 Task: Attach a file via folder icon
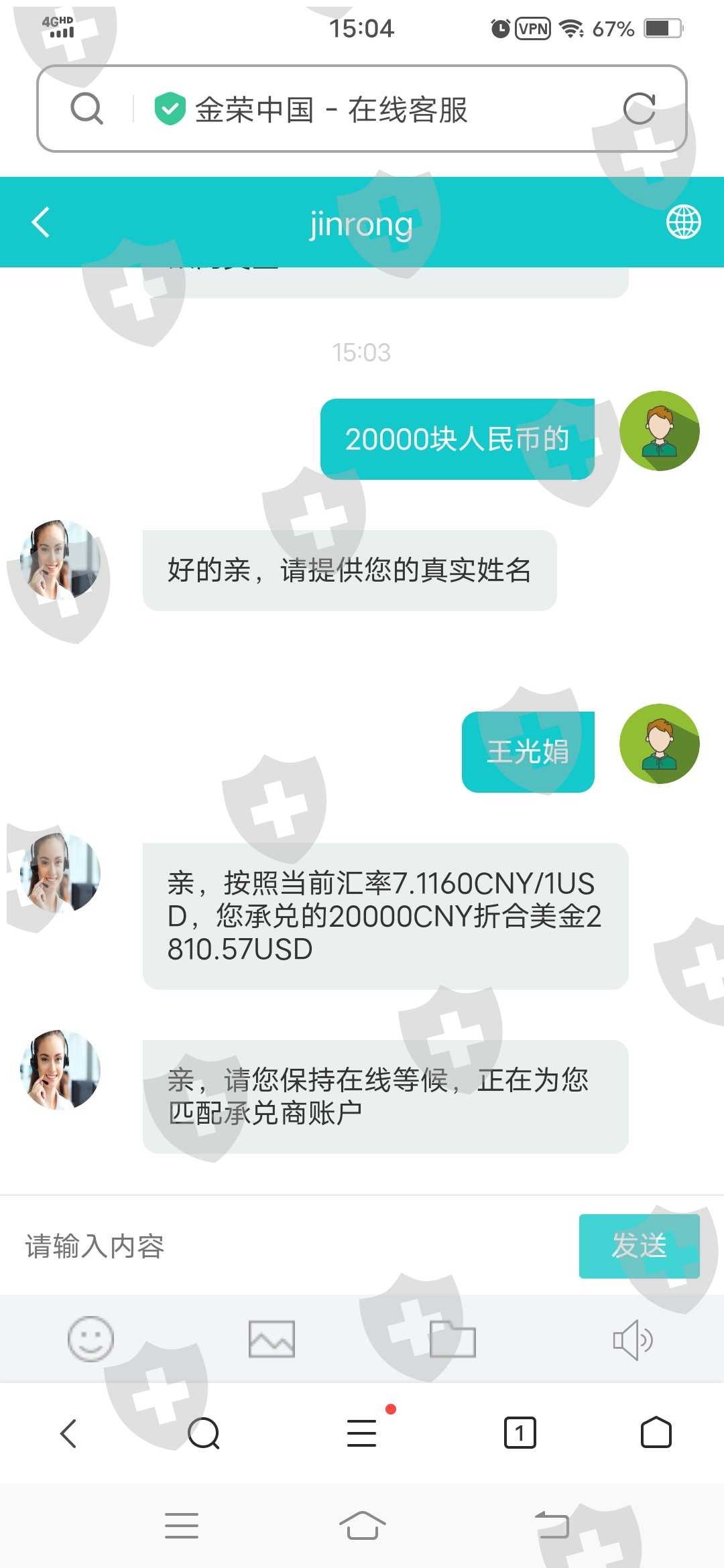pyautogui.click(x=452, y=1339)
